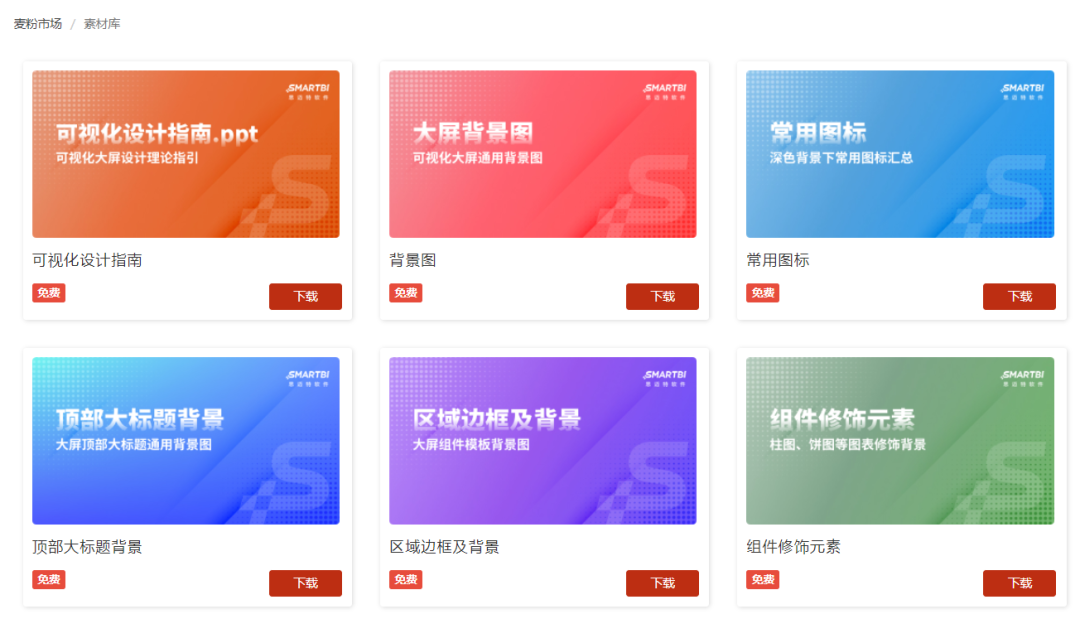Go to 麦粉市场 breadcrumb link
The height and width of the screenshot is (619, 1080).
(37, 23)
